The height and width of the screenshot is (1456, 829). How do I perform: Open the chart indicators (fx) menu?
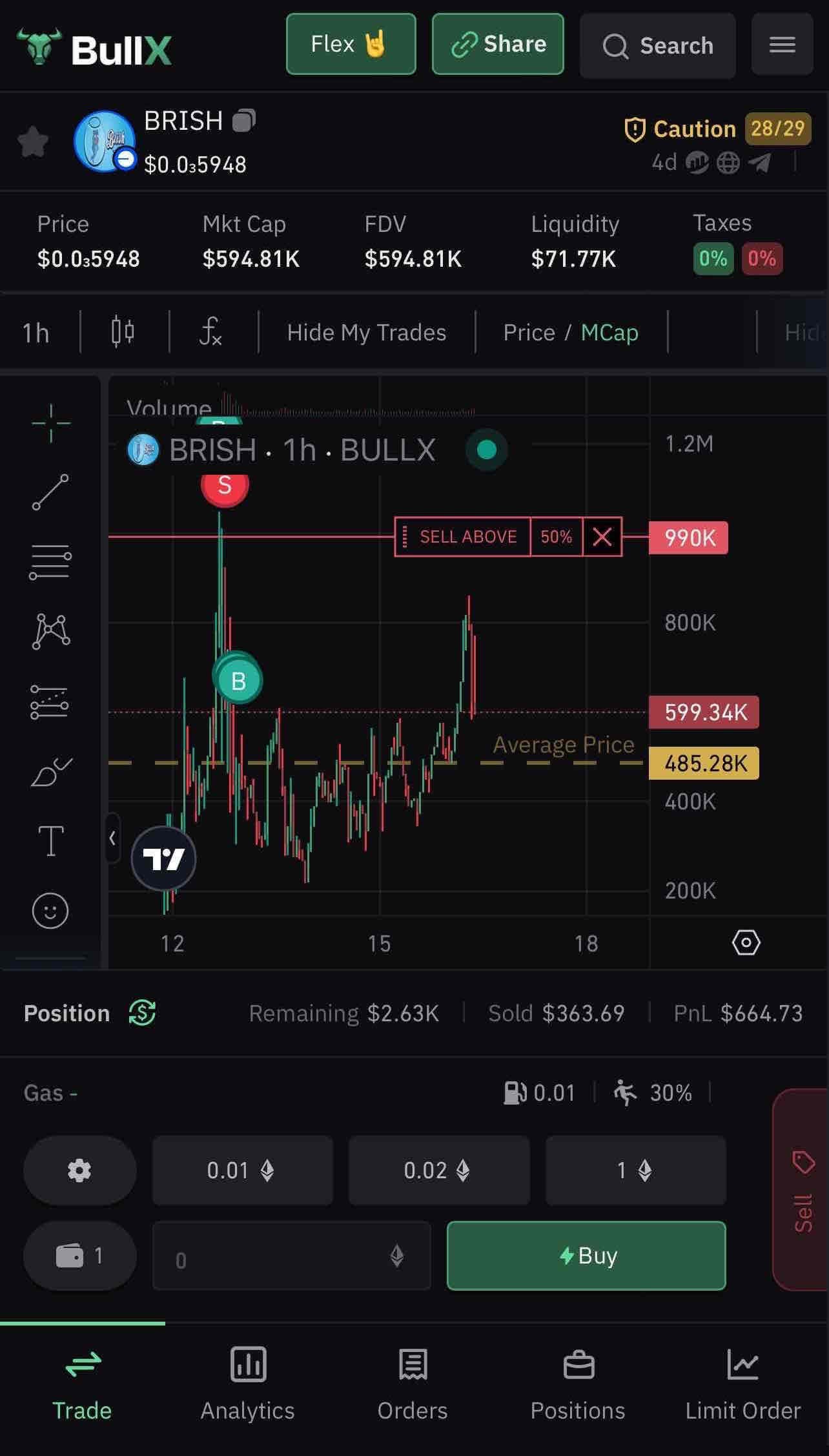click(210, 332)
